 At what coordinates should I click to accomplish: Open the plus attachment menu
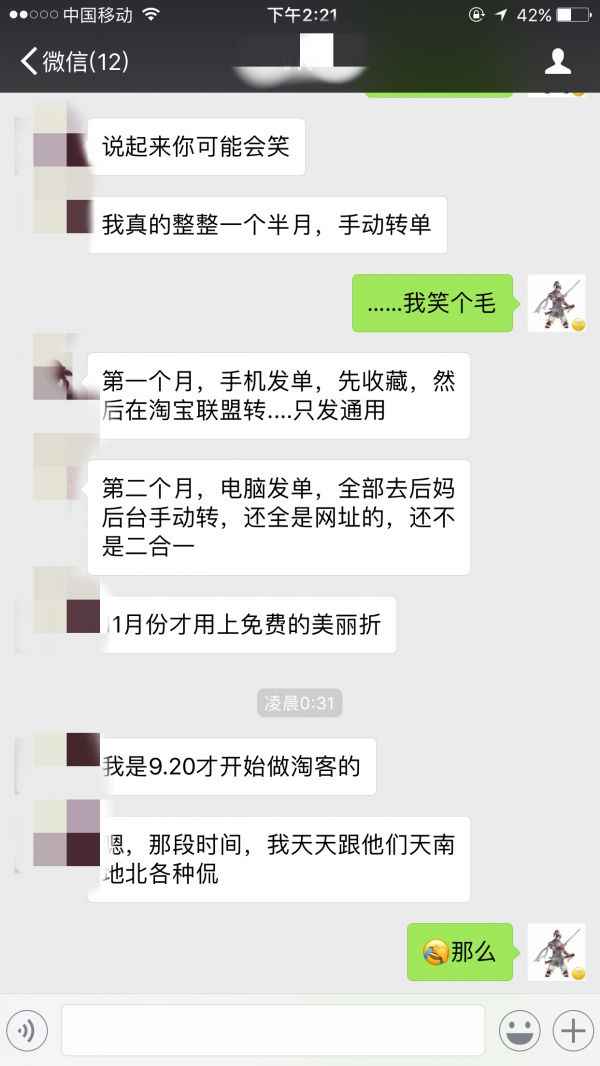pyautogui.click(x=573, y=1029)
